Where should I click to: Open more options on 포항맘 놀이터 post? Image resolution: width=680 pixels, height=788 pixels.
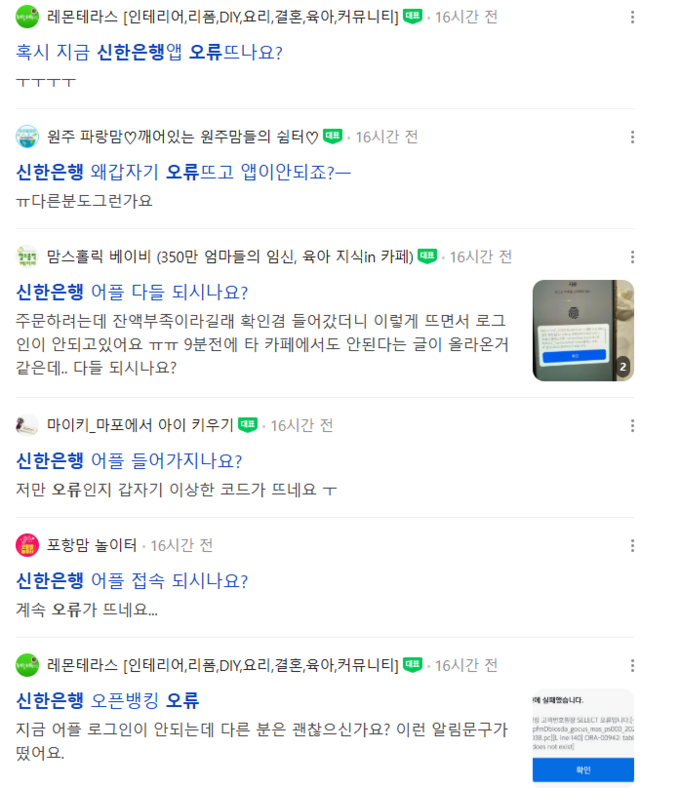click(632, 545)
